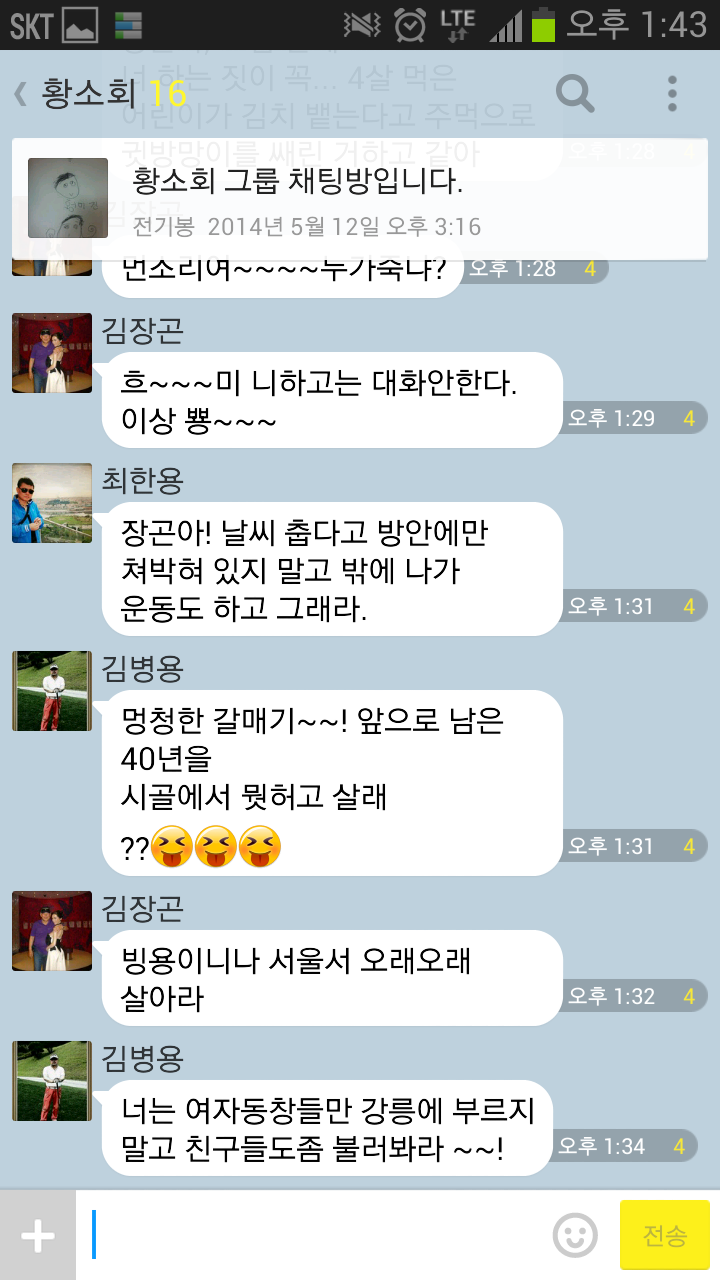View 김병용's avatar beside 여자동창들만 message
The width and height of the screenshot is (720, 1280).
click(x=52, y=1081)
